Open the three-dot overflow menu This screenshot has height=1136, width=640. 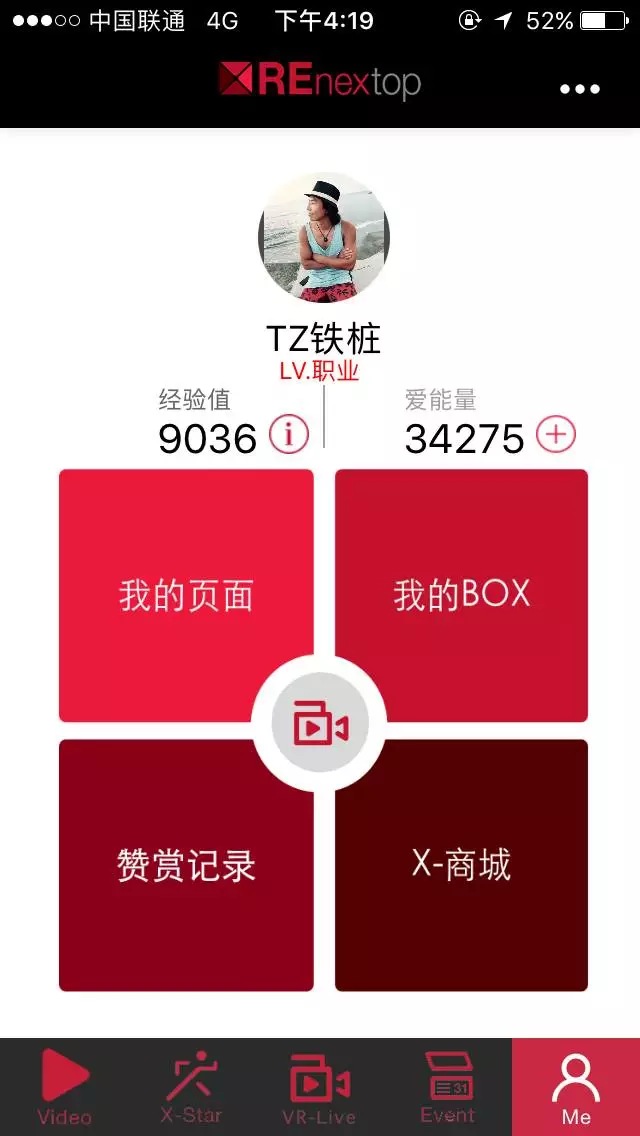point(579,89)
